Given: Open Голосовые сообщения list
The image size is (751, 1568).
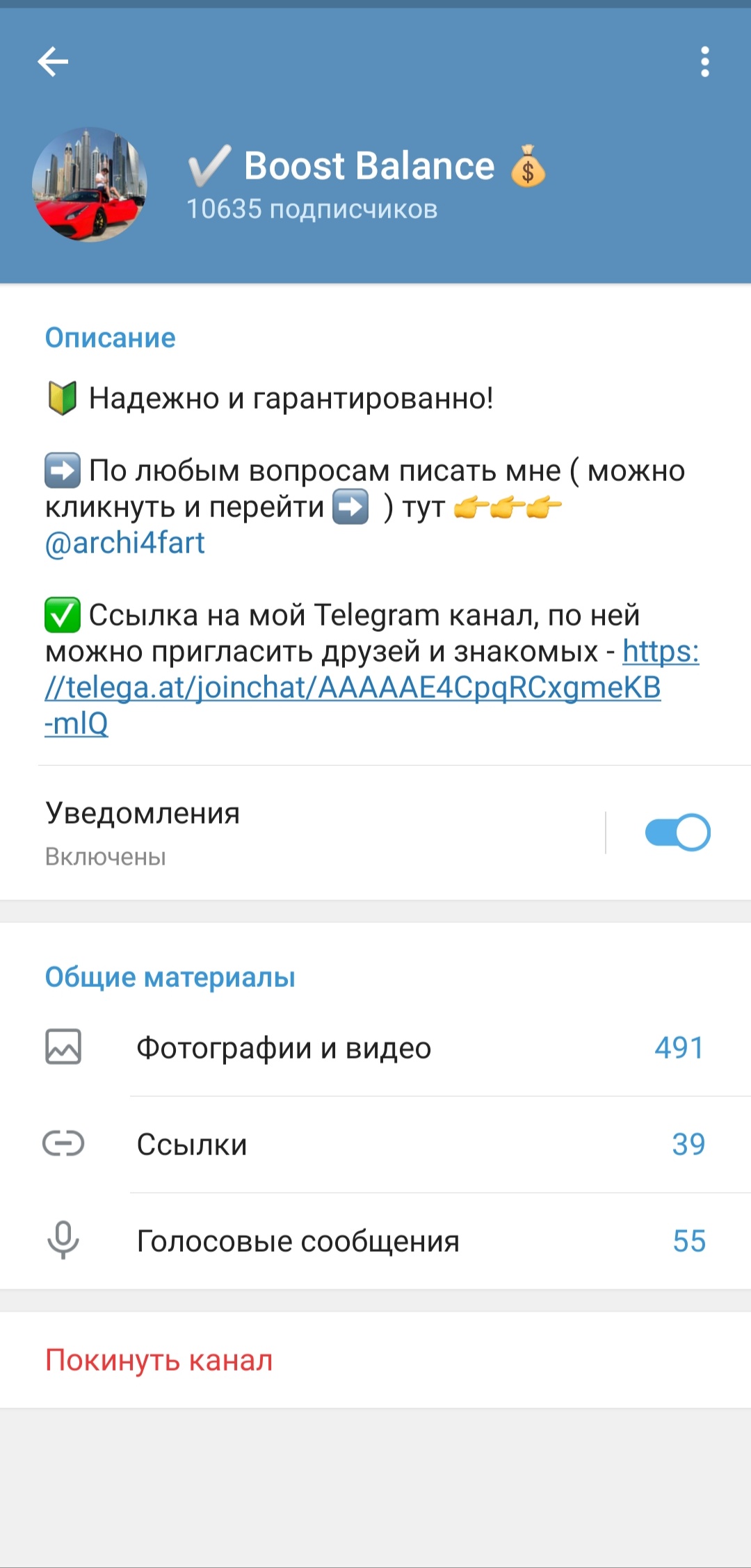Looking at the screenshot, I should [x=375, y=1241].
